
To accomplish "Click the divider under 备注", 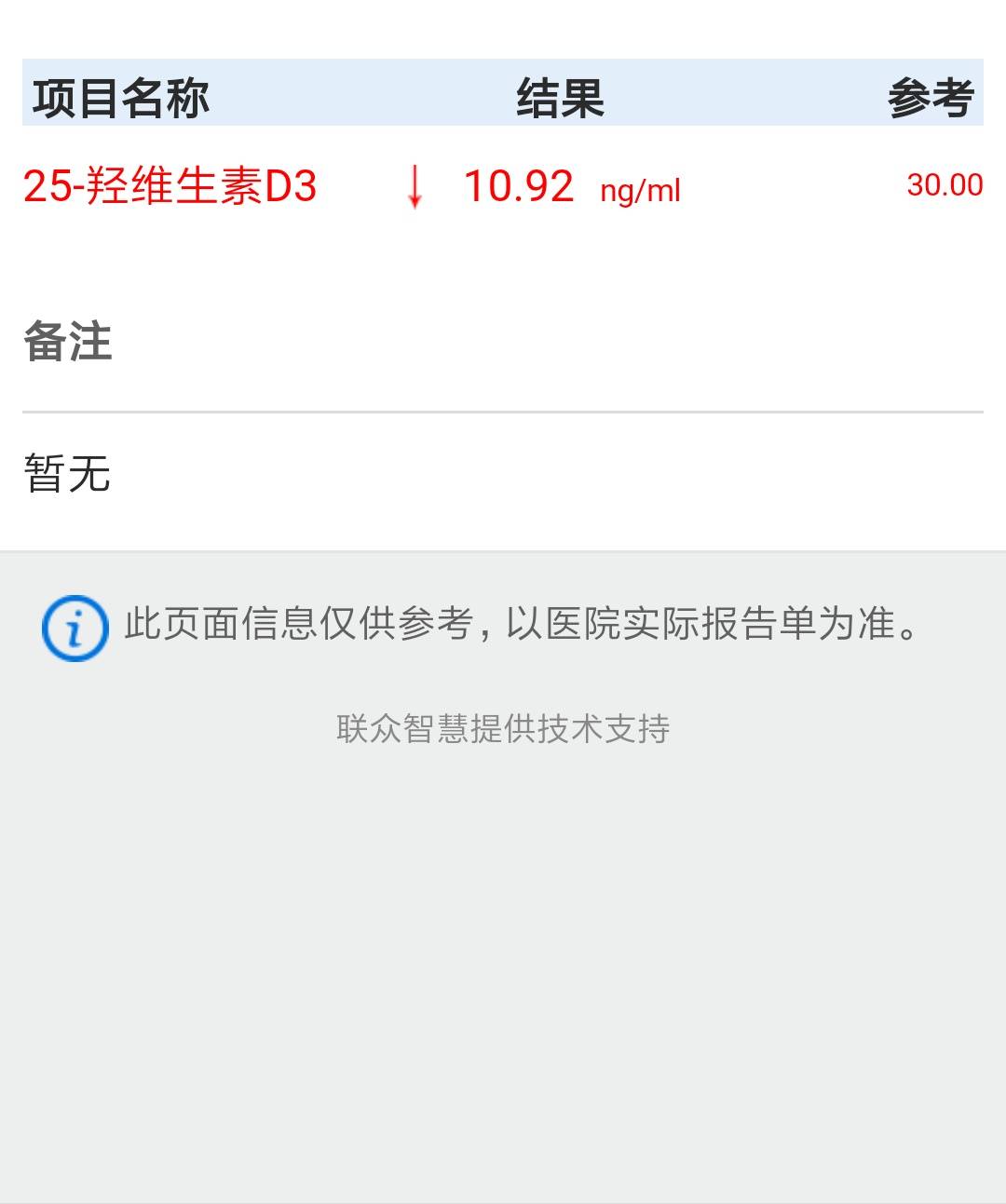I will coord(503,410).
